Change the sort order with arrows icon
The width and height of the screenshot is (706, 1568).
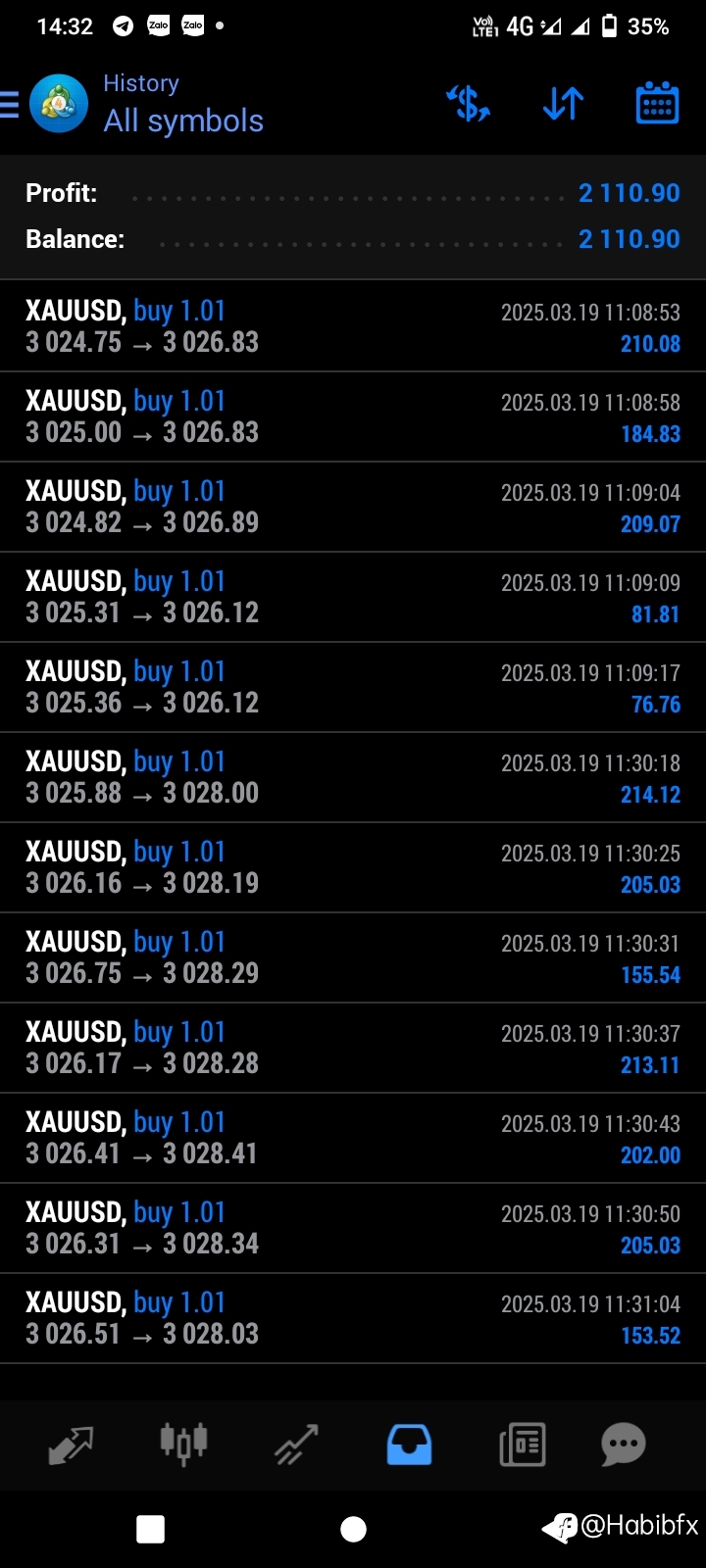point(563,103)
